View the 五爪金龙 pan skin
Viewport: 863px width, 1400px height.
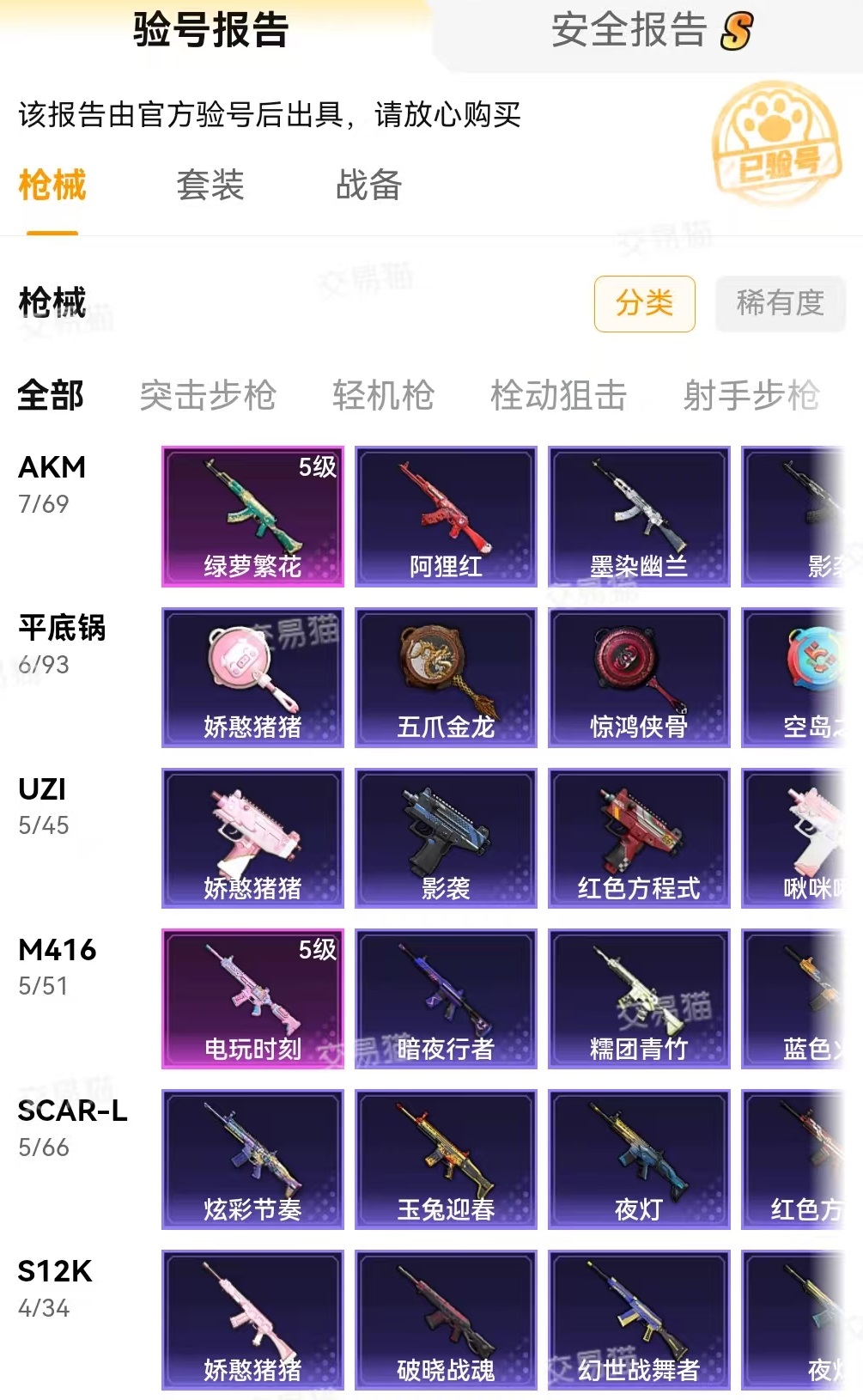tap(446, 677)
